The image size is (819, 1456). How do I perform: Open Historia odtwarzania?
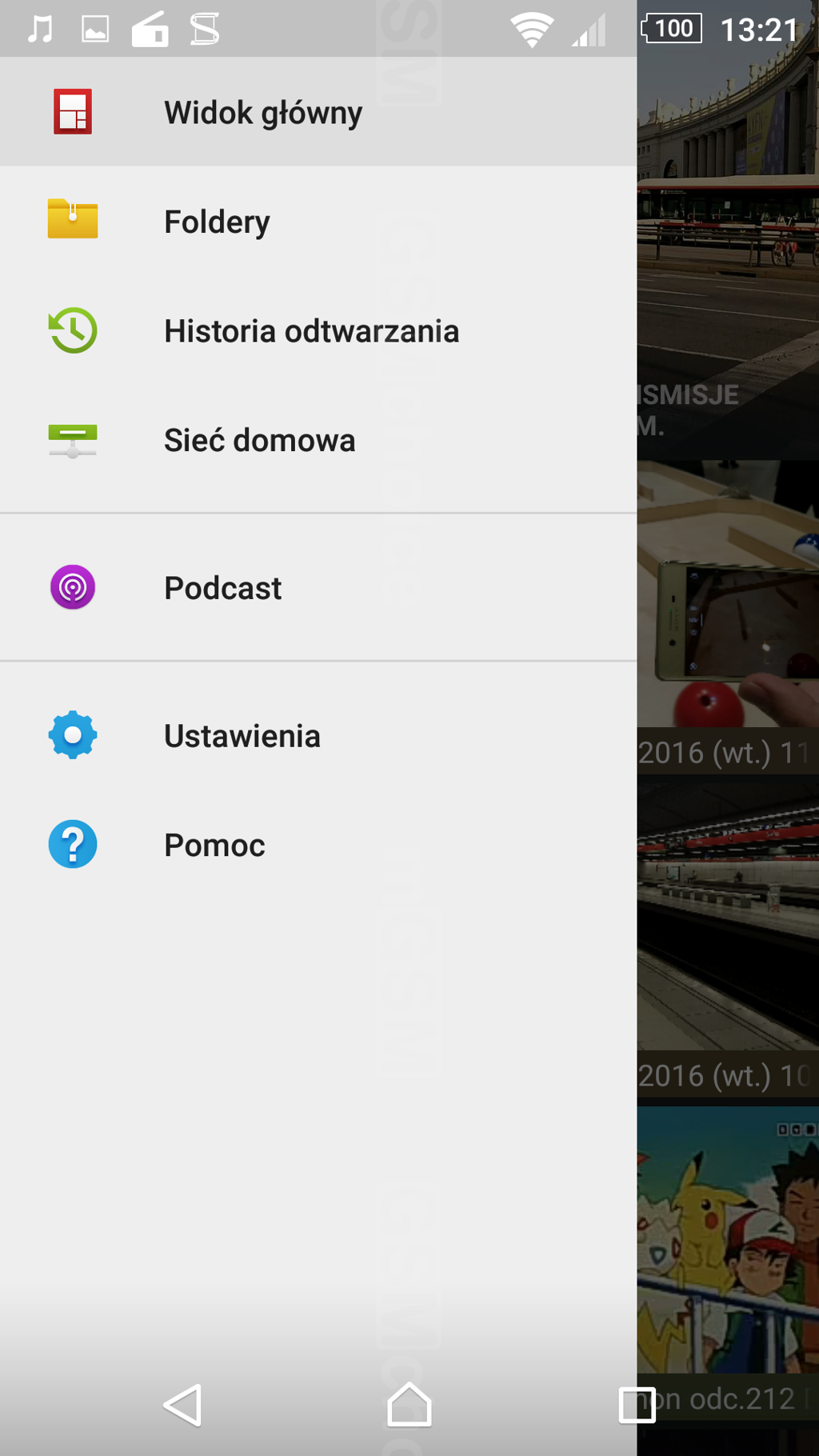click(x=310, y=331)
